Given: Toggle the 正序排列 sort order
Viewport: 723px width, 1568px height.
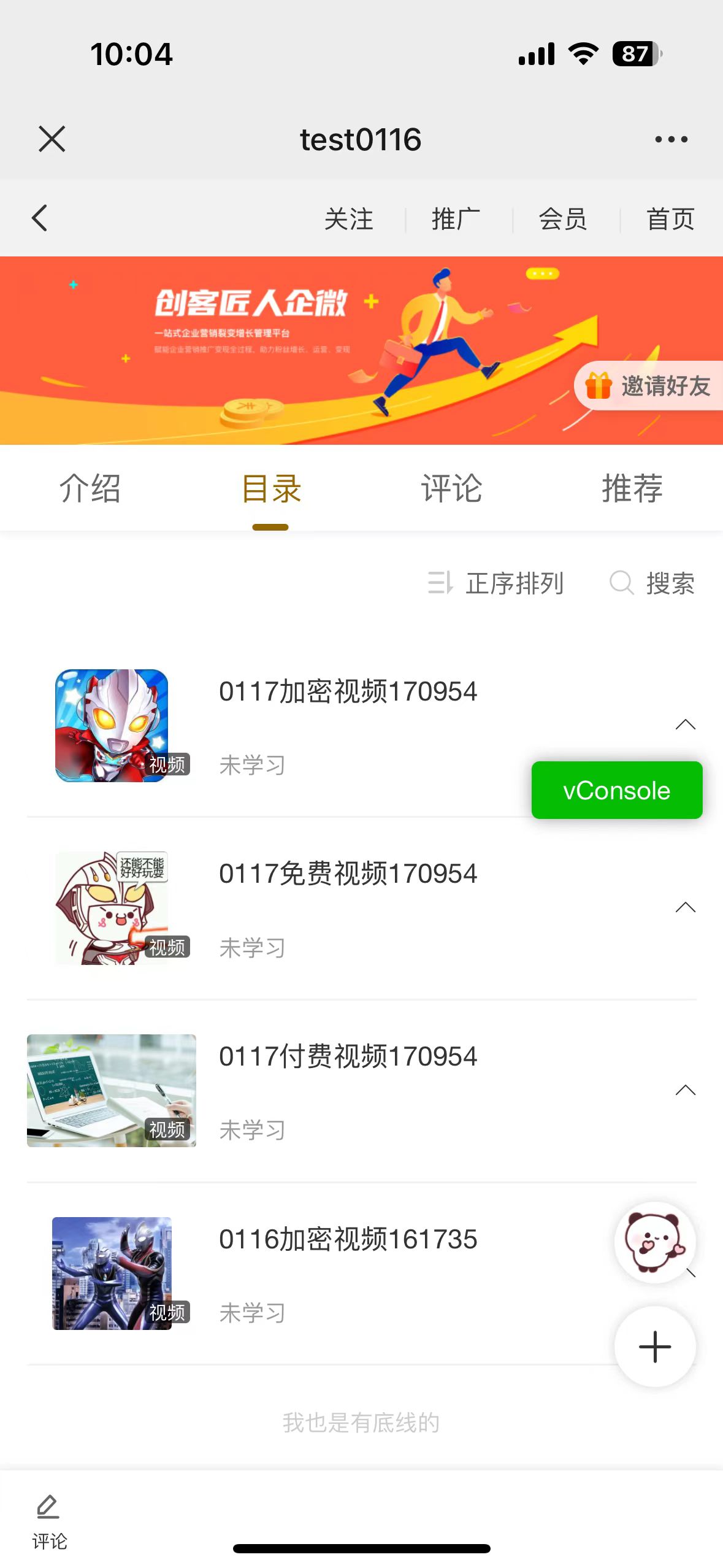Looking at the screenshot, I should [497, 583].
